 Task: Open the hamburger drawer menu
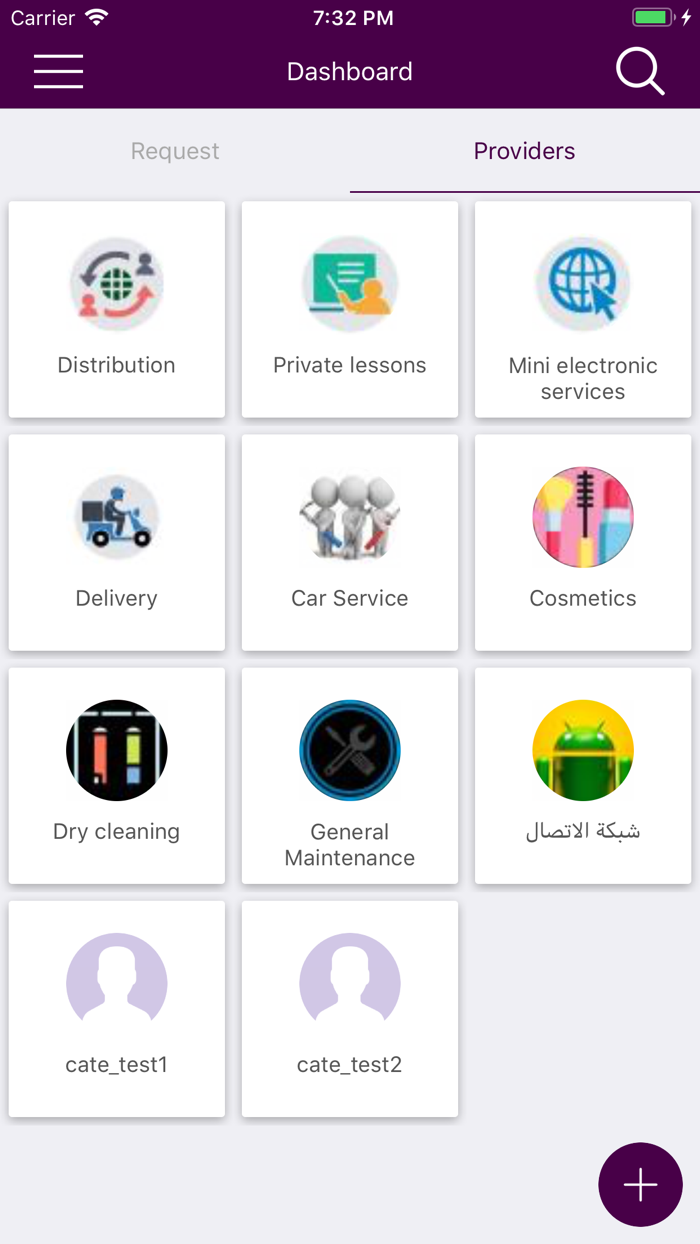[x=58, y=72]
